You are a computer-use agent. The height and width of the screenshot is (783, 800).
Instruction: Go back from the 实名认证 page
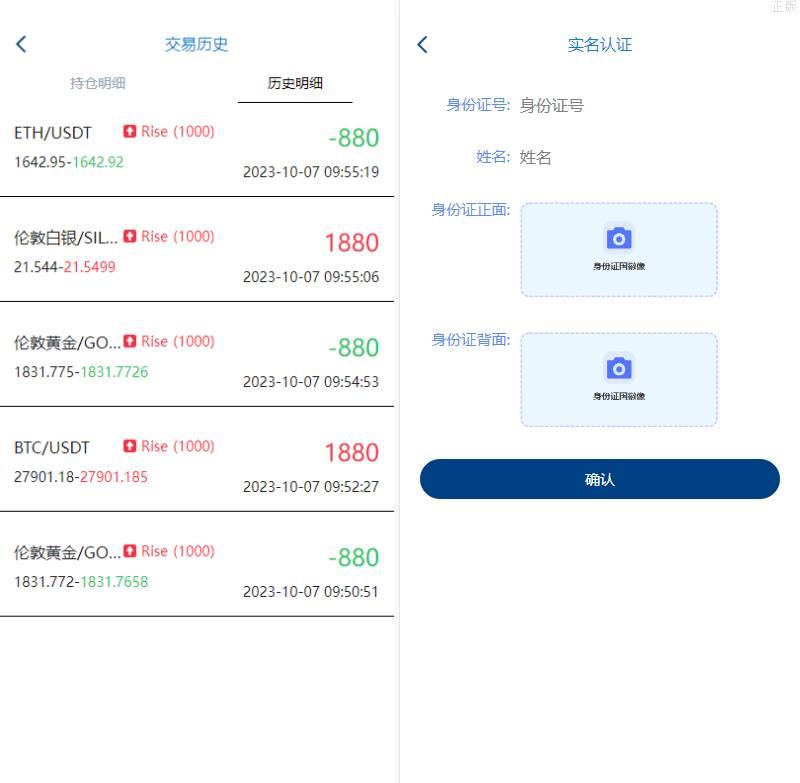pyautogui.click(x=422, y=44)
